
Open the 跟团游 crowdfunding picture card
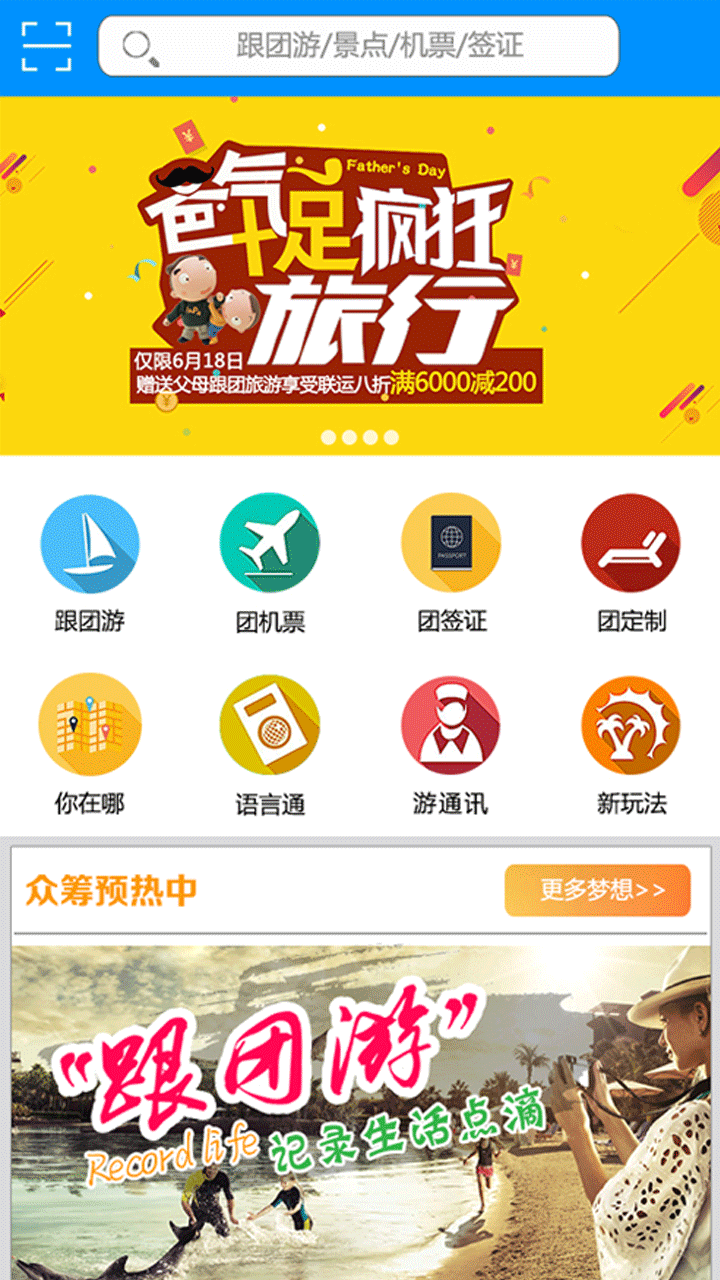click(360, 1110)
